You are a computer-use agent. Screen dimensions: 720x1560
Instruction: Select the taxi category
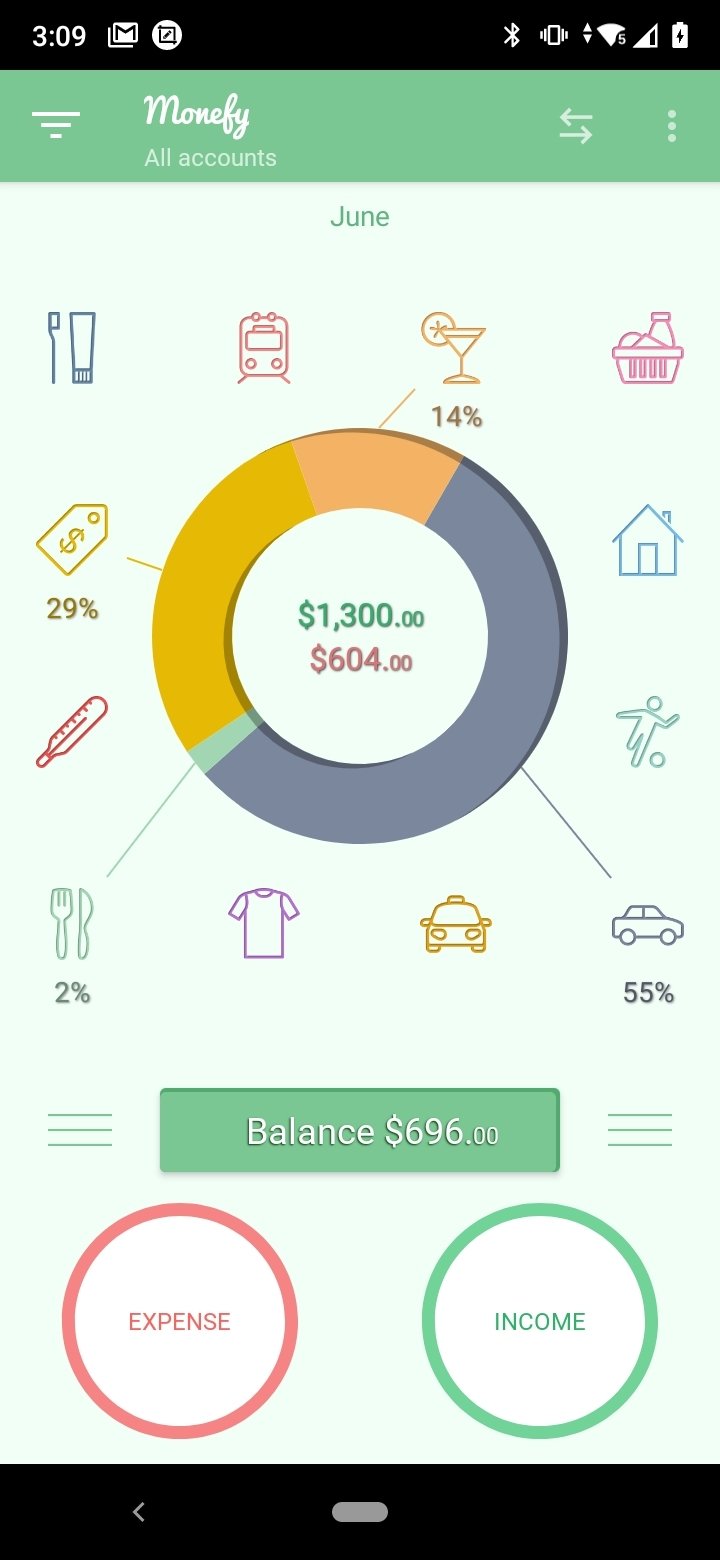point(456,924)
